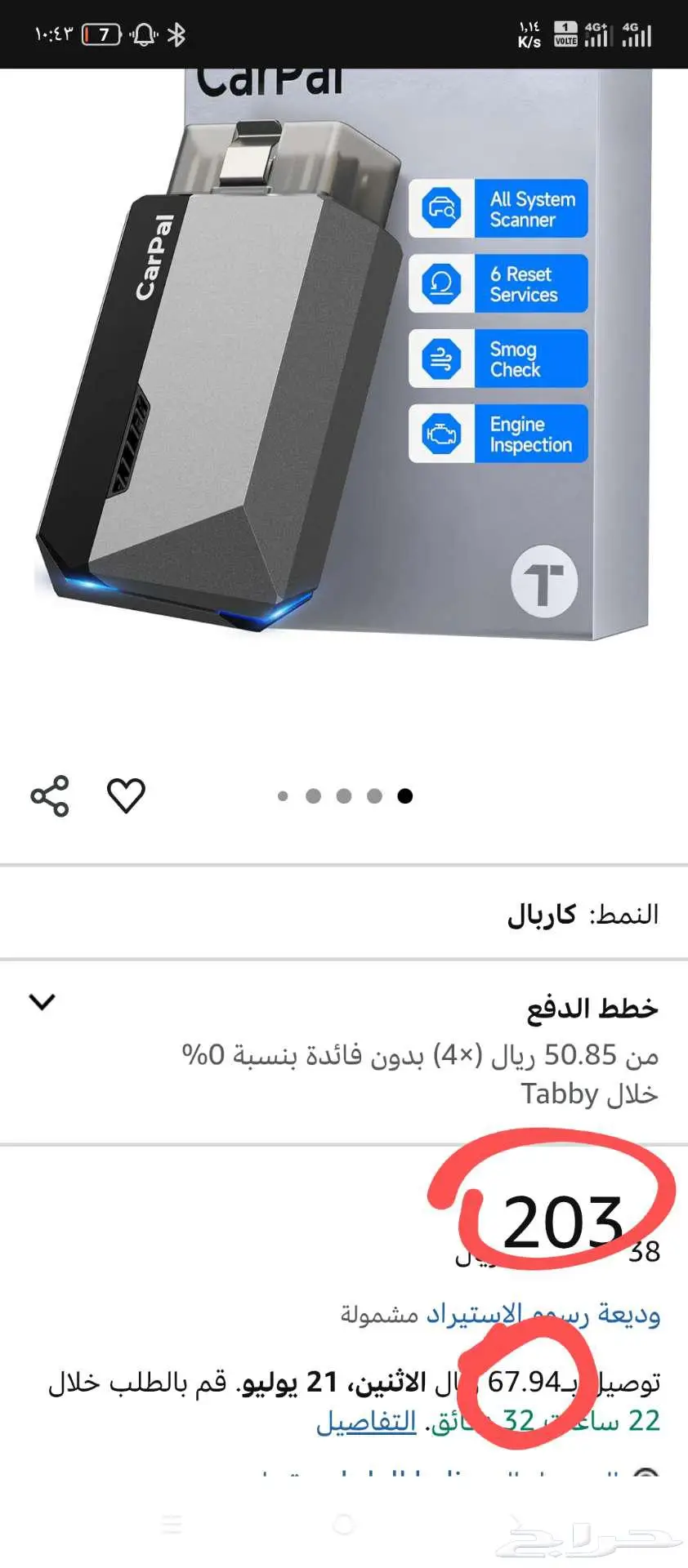
Task: Share this CarPal product
Action: pos(50,795)
